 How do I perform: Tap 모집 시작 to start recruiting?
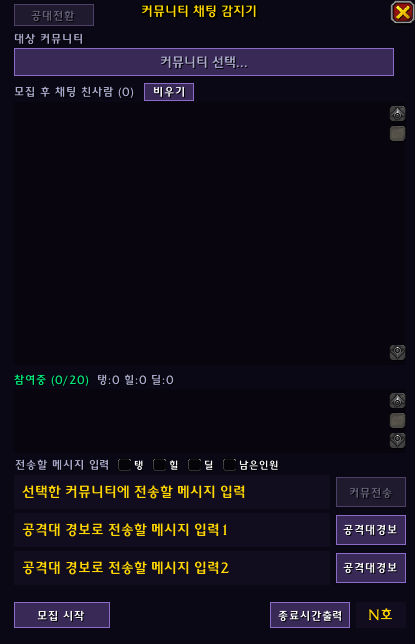[62, 615]
